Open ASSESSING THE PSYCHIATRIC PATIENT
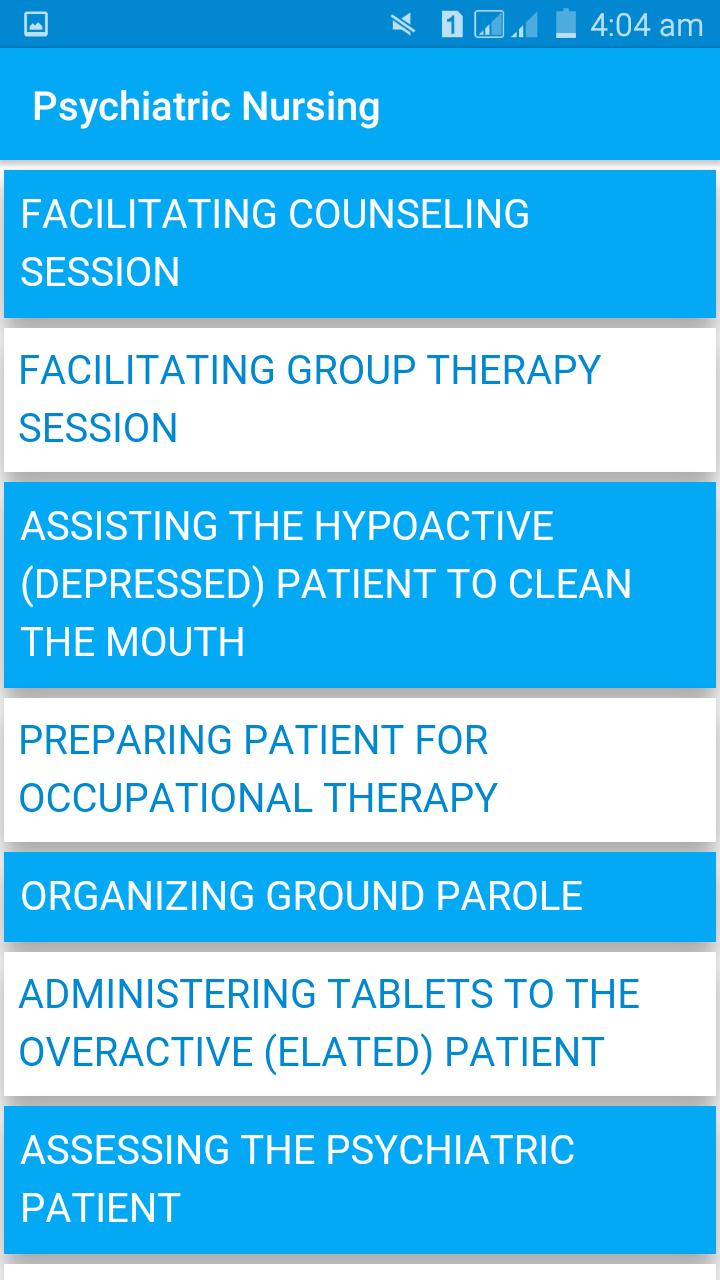 [x=360, y=1178]
